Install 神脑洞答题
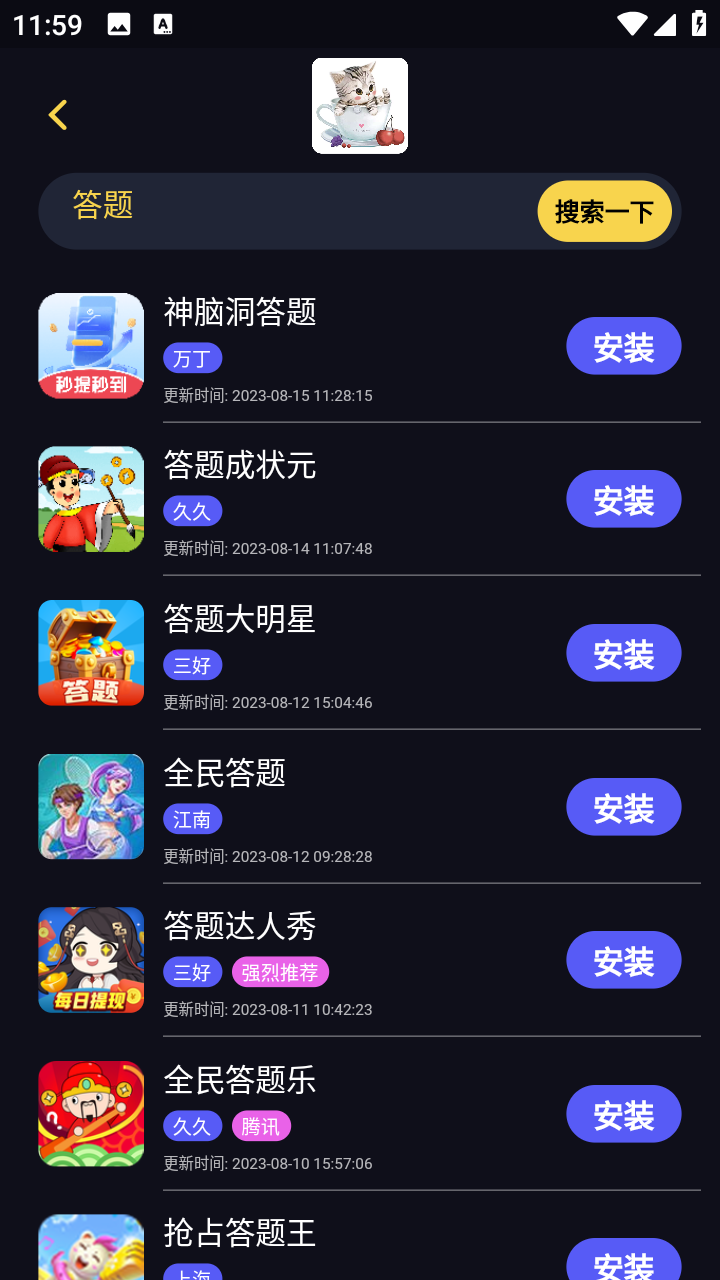Screen dimensions: 720x1280 click(623, 346)
